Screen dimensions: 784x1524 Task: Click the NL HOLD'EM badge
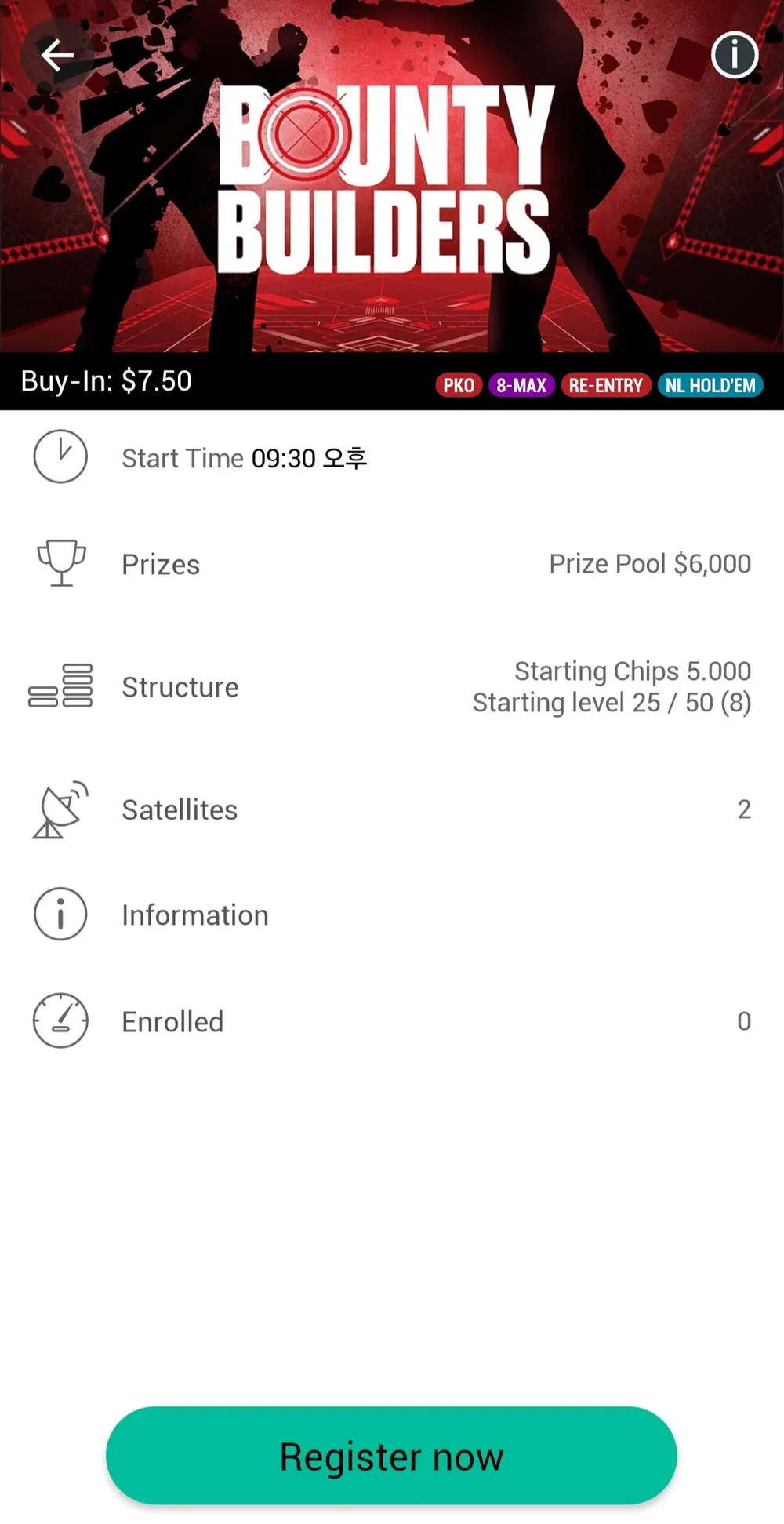coord(710,385)
